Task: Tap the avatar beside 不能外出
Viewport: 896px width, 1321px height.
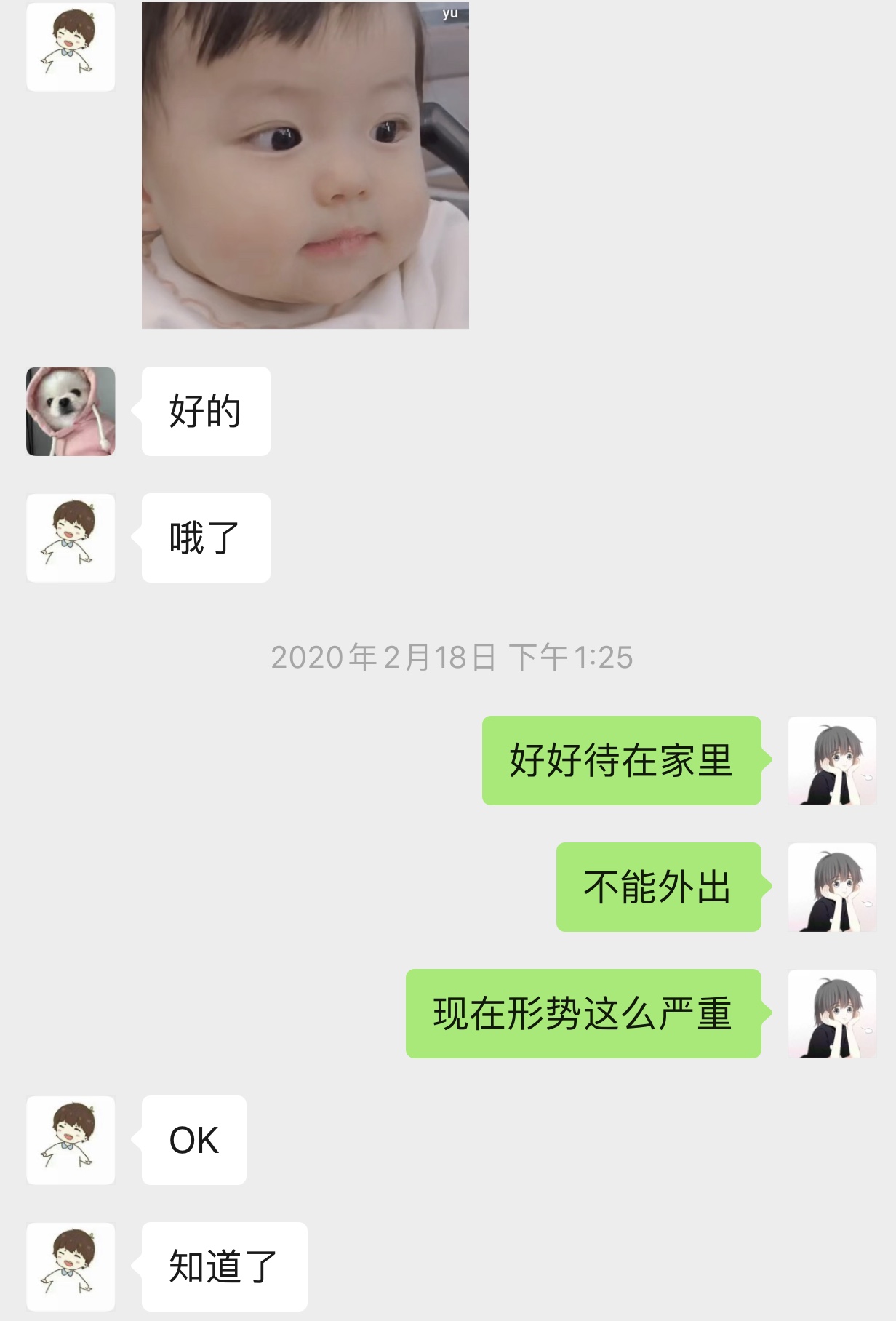Action: coord(832,887)
